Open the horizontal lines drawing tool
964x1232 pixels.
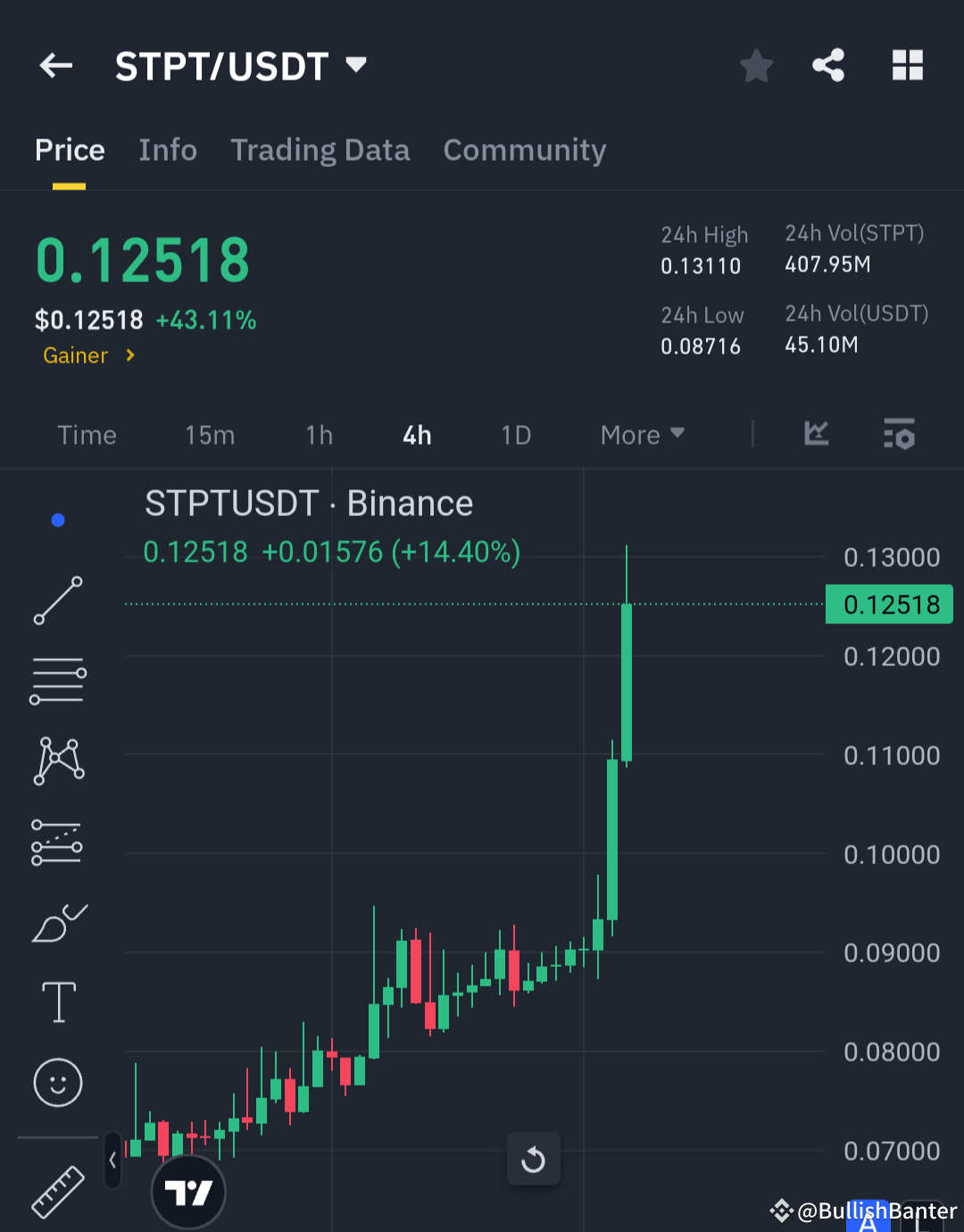point(57,680)
